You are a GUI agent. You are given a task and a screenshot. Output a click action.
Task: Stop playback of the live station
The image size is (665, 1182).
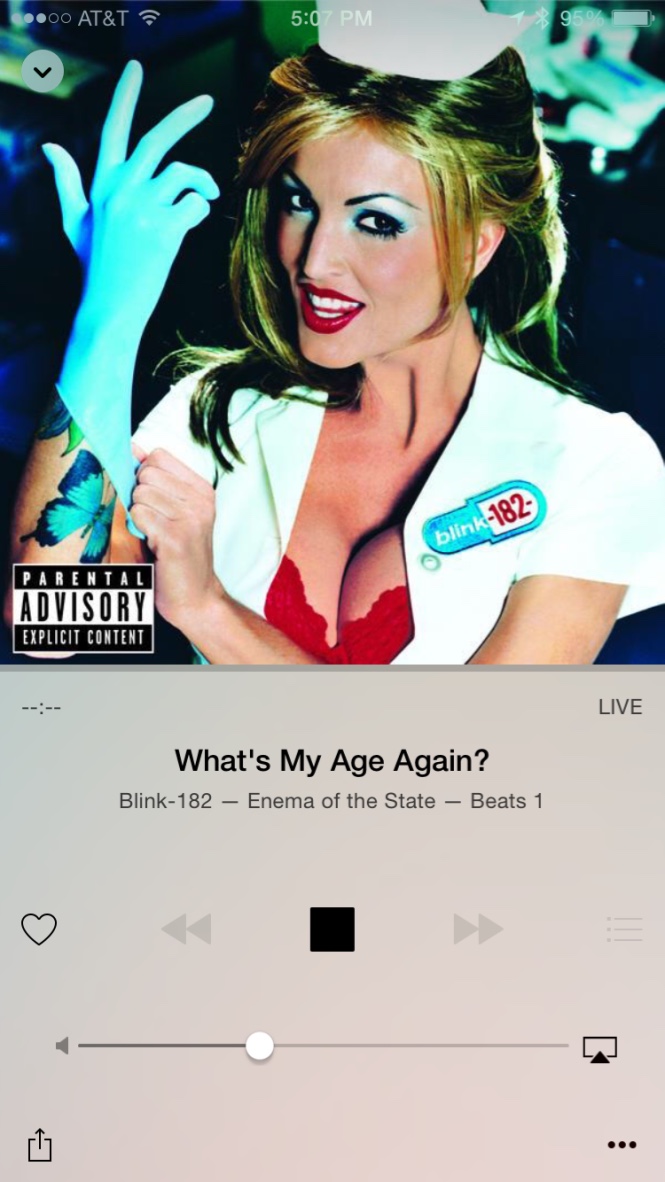pos(332,929)
